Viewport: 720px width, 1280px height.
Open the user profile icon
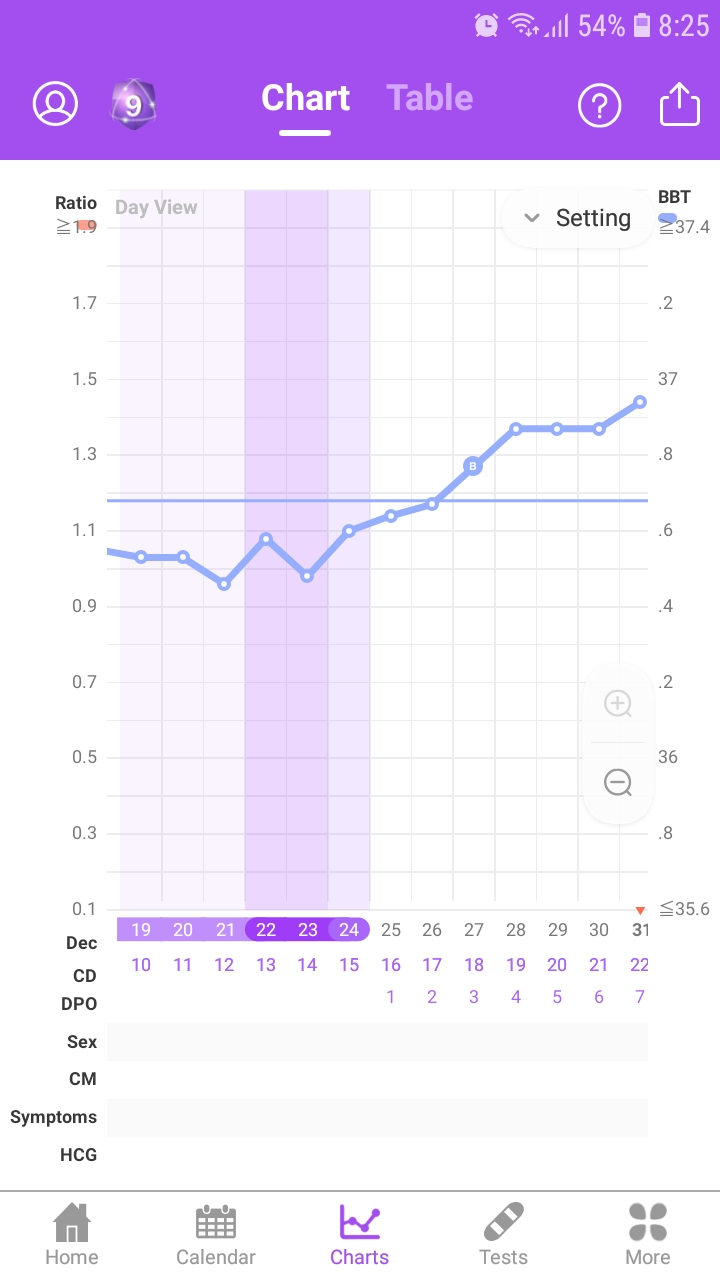tap(55, 103)
